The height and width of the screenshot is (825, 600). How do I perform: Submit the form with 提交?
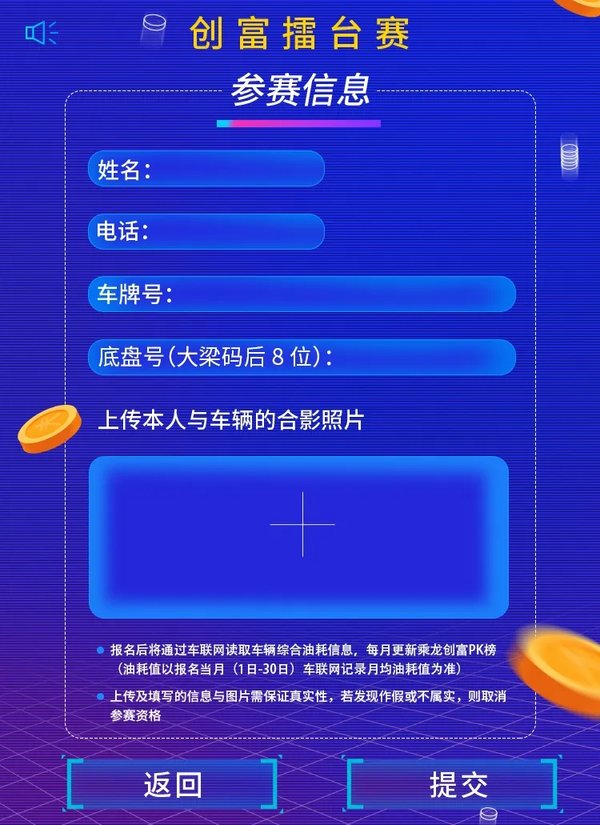pos(453,784)
